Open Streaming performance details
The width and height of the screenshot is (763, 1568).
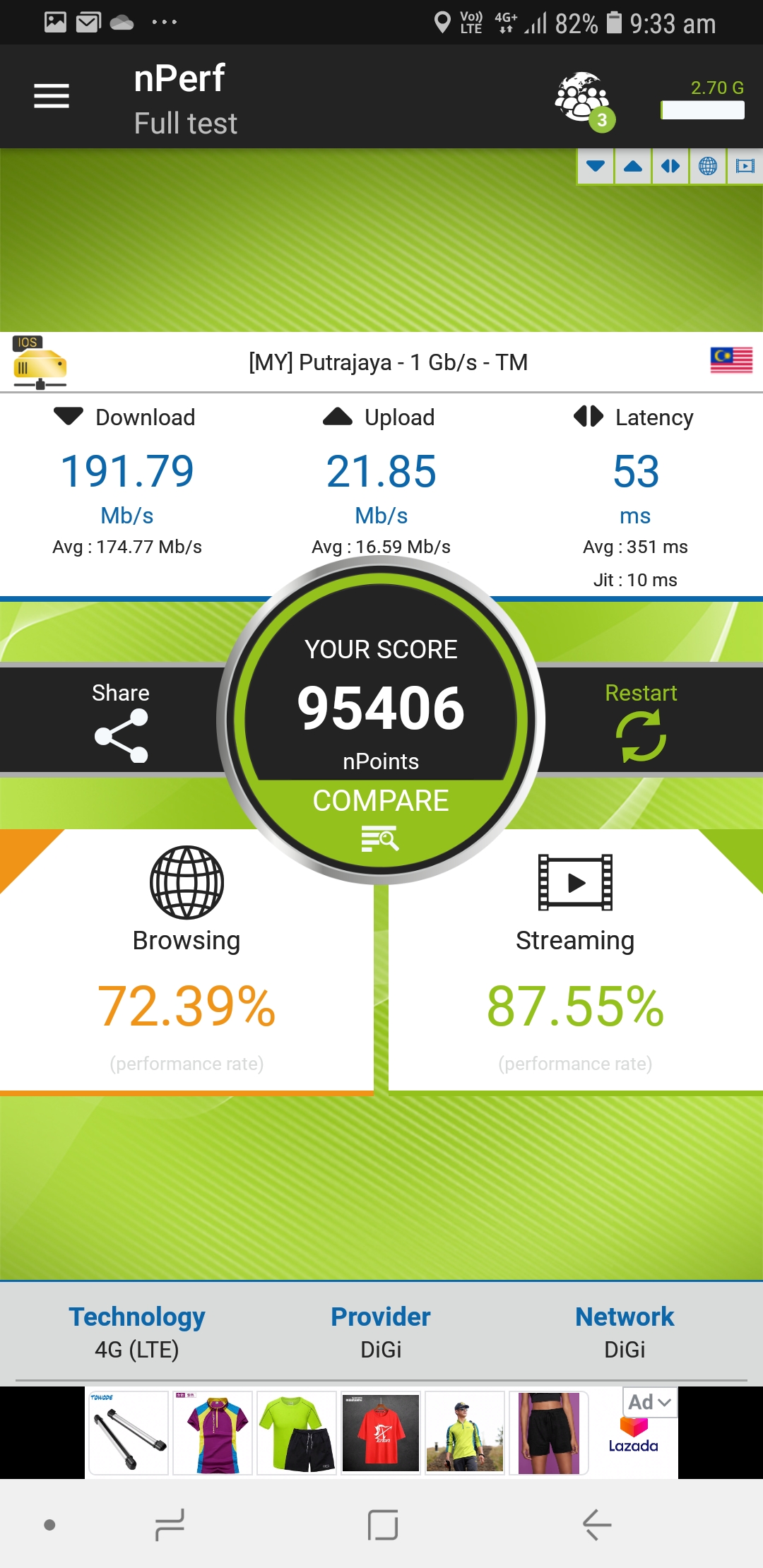click(575, 961)
